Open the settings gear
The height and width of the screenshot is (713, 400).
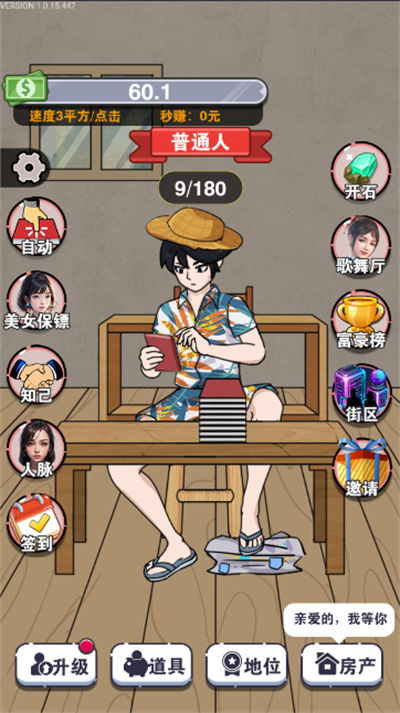[29, 167]
